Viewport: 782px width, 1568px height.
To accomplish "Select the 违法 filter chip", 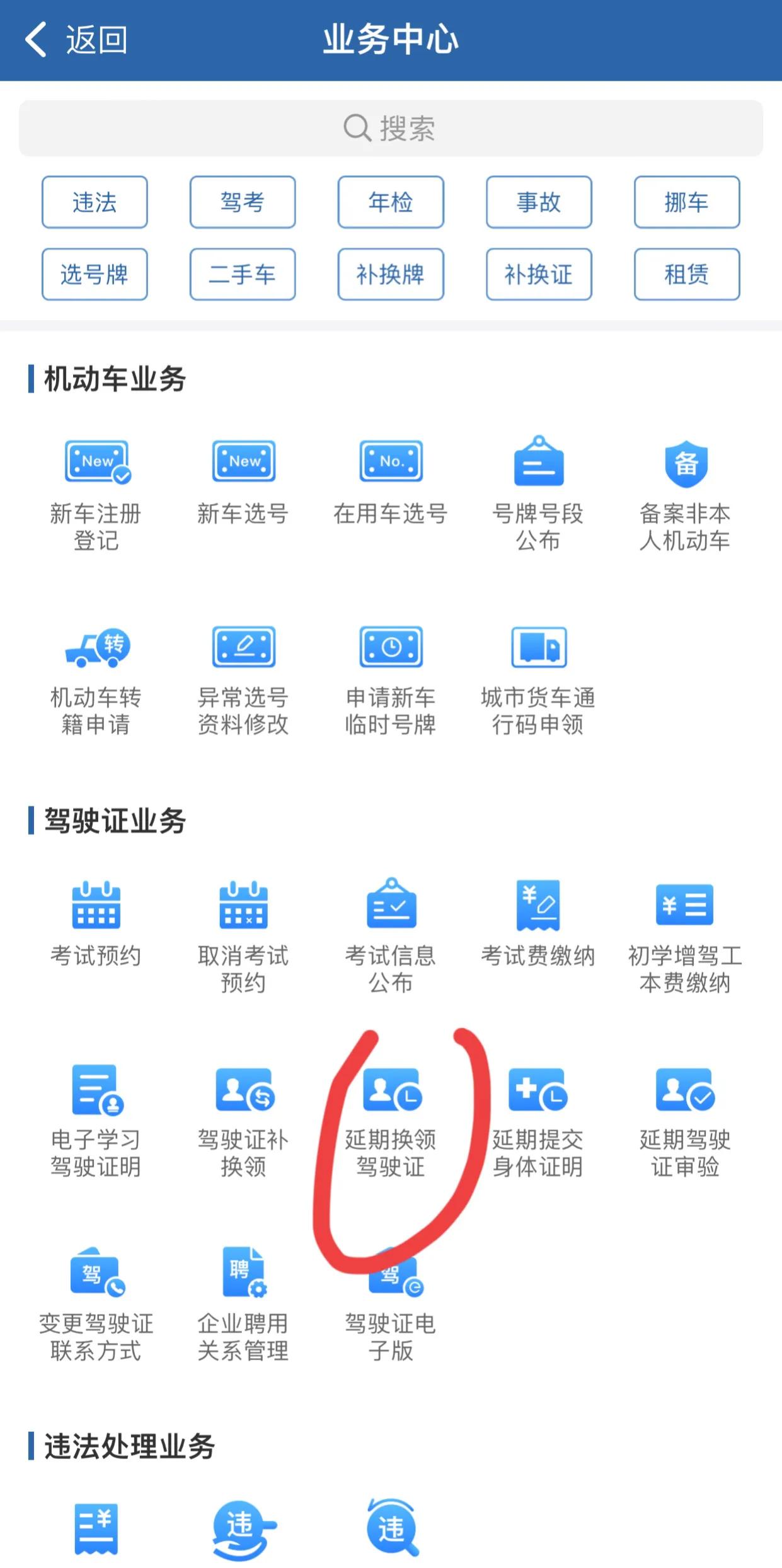I will [x=95, y=202].
